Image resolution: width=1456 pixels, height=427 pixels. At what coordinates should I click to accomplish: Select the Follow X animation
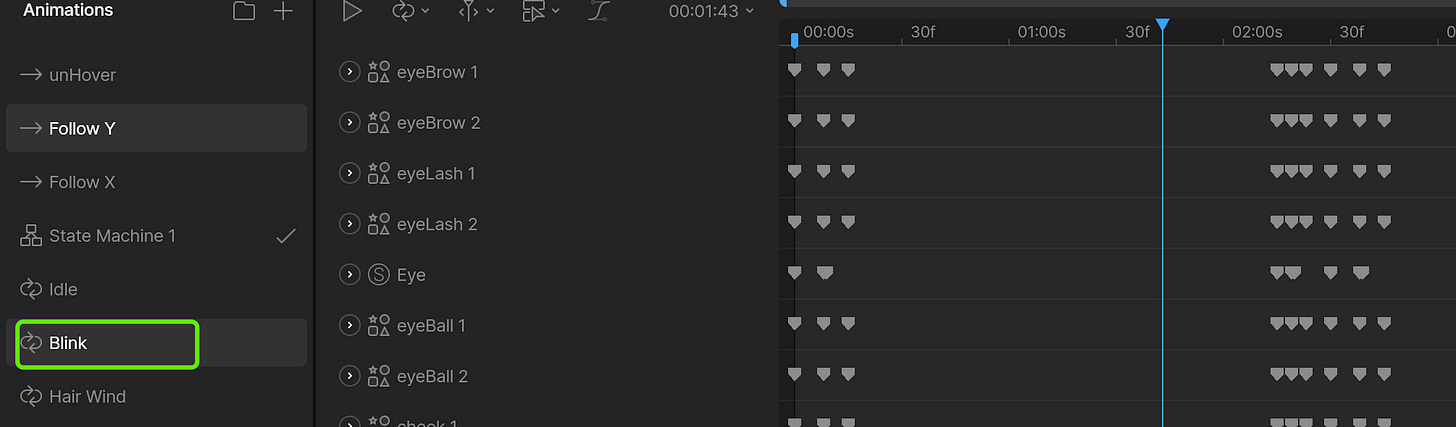pos(81,182)
